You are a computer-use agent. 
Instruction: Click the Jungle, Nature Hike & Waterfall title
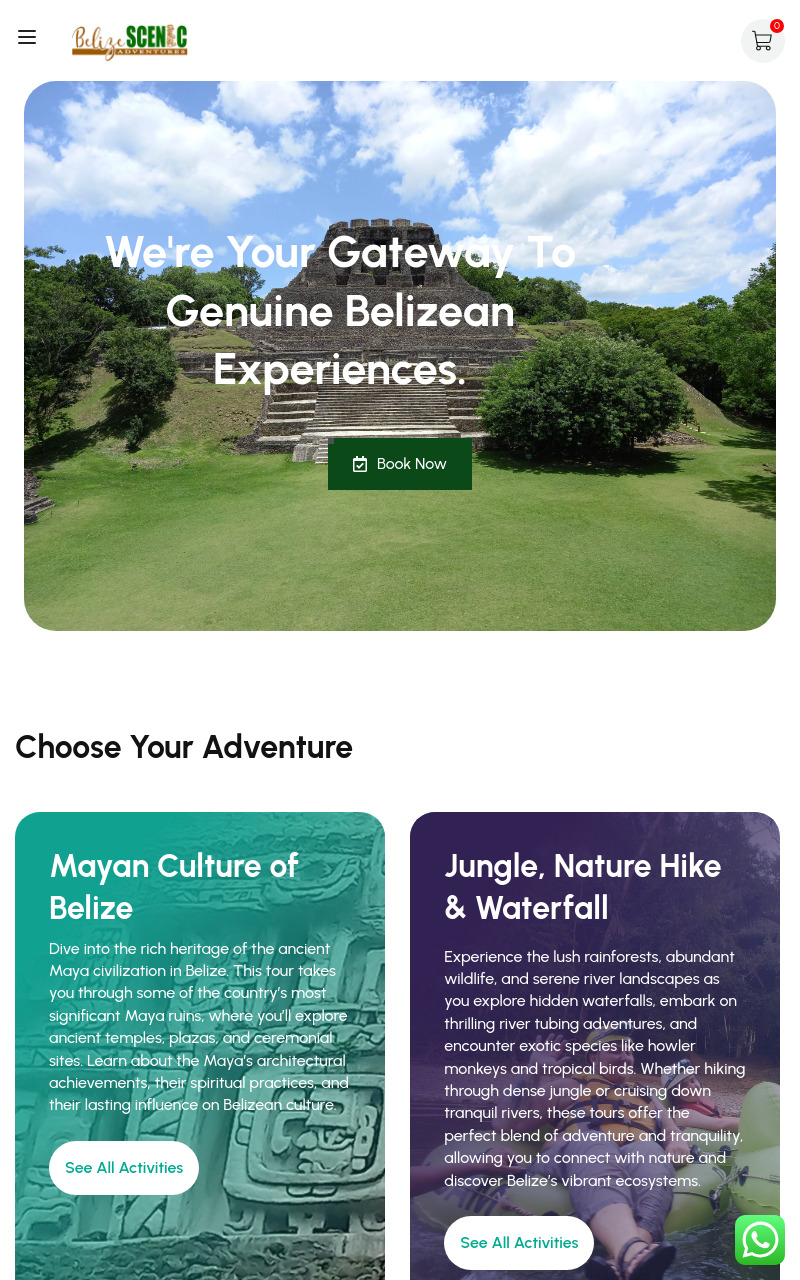pos(583,886)
